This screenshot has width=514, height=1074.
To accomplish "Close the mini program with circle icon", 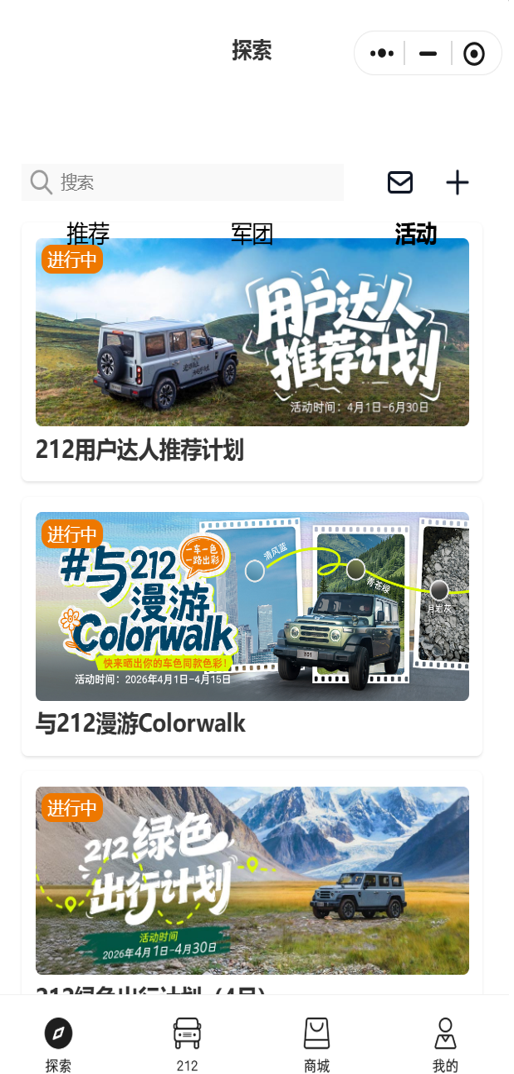I will 474,53.
